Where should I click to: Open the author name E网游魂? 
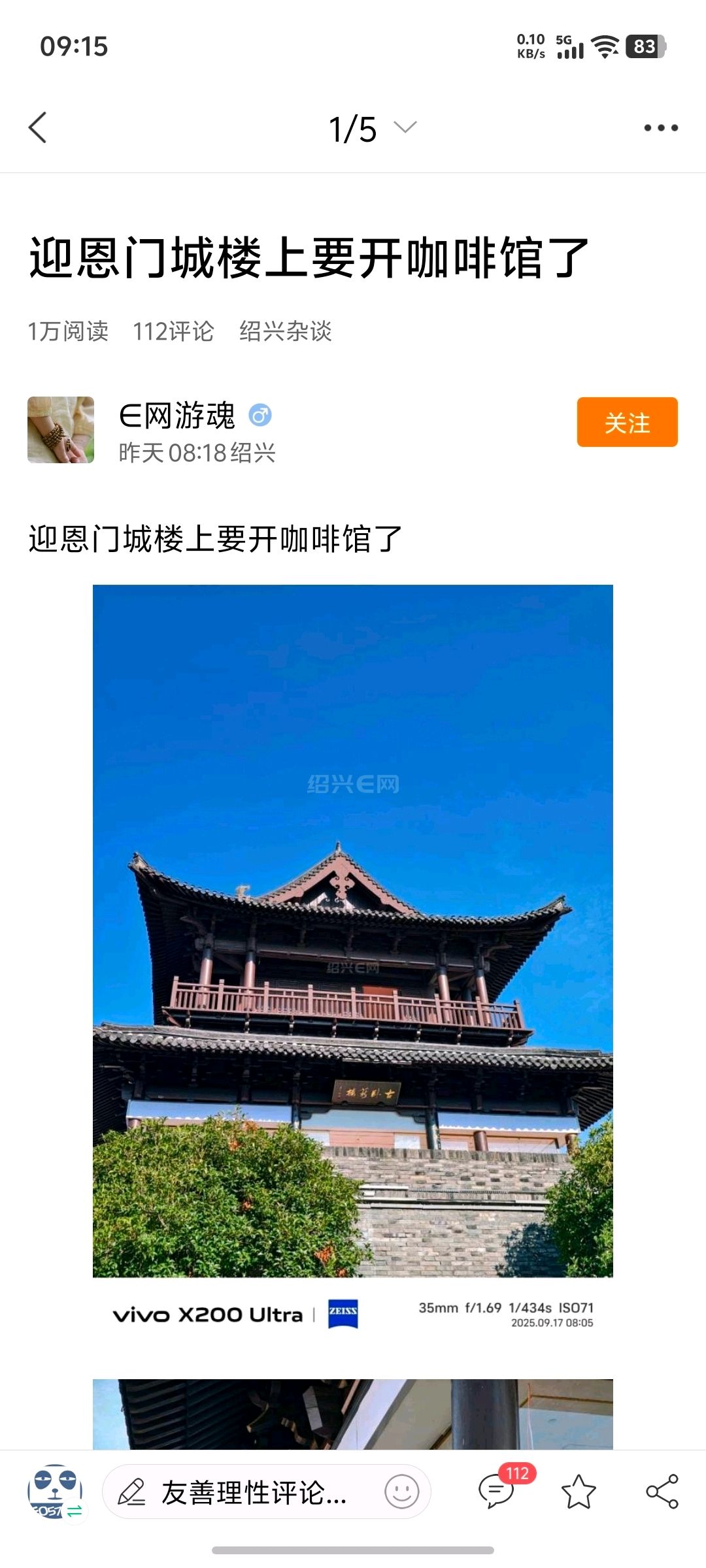[176, 416]
